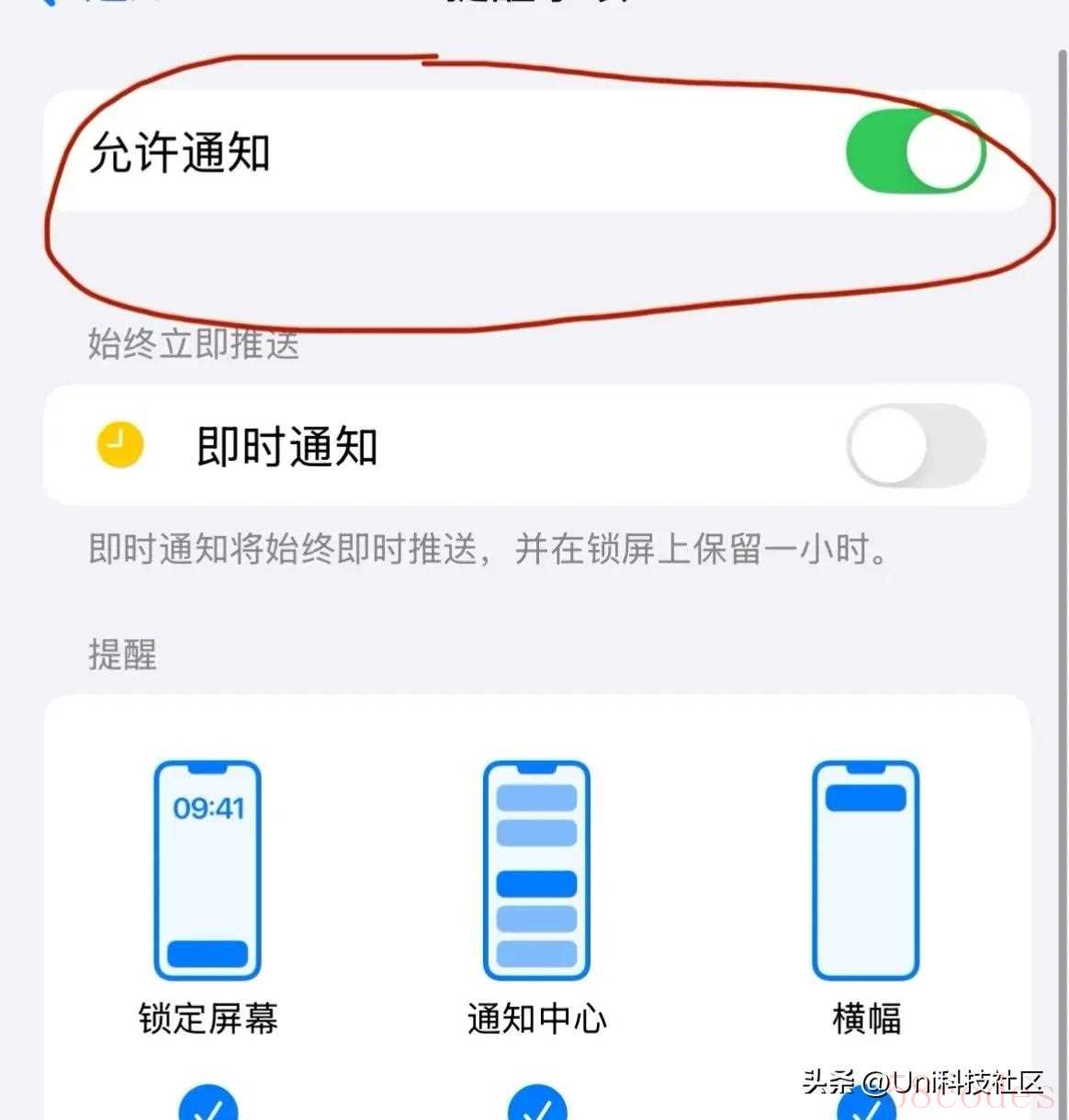
Task: Toggle the 允许通知 switch off
Action: pyautogui.click(x=915, y=151)
